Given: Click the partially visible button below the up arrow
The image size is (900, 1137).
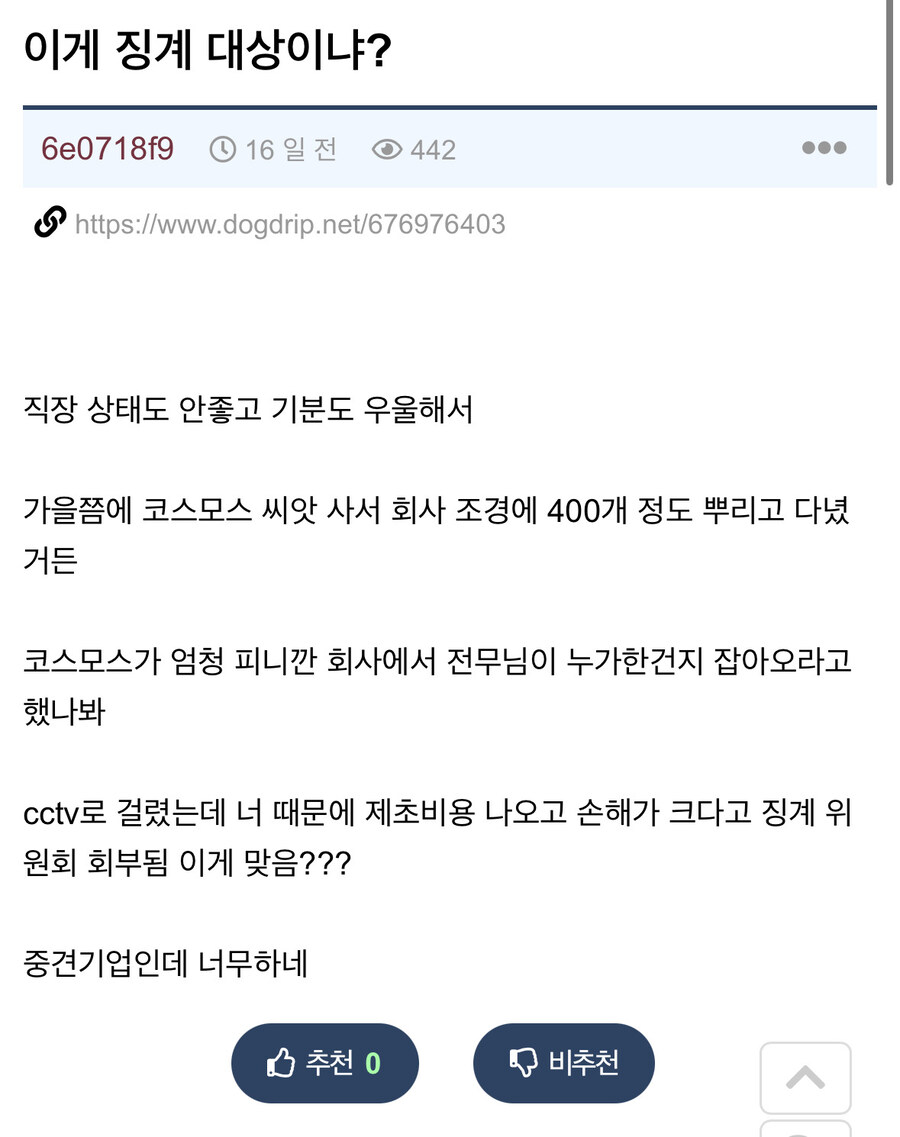Looking at the screenshot, I should point(805,1130).
